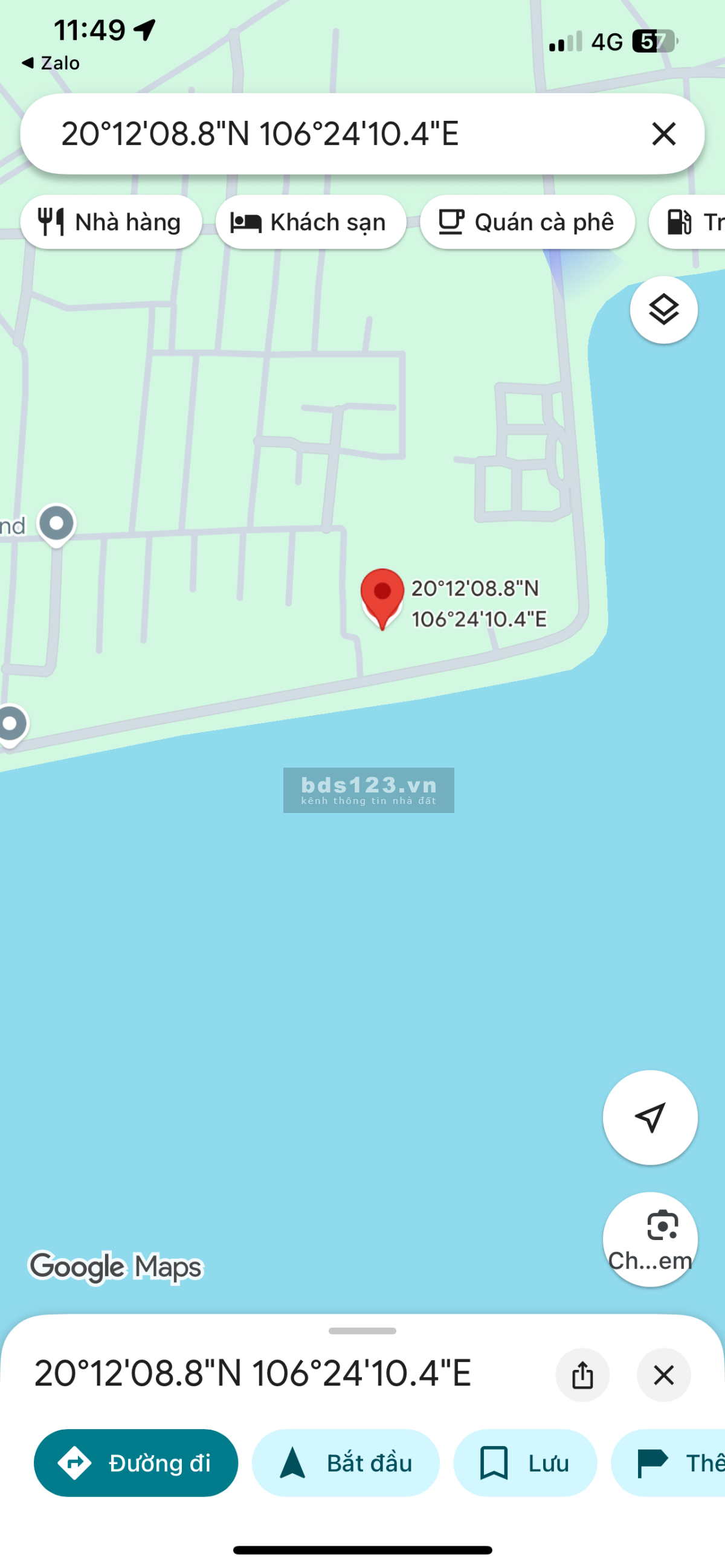Screen dimensions: 725x1568
Task: Open the map layers button
Action: tap(663, 310)
